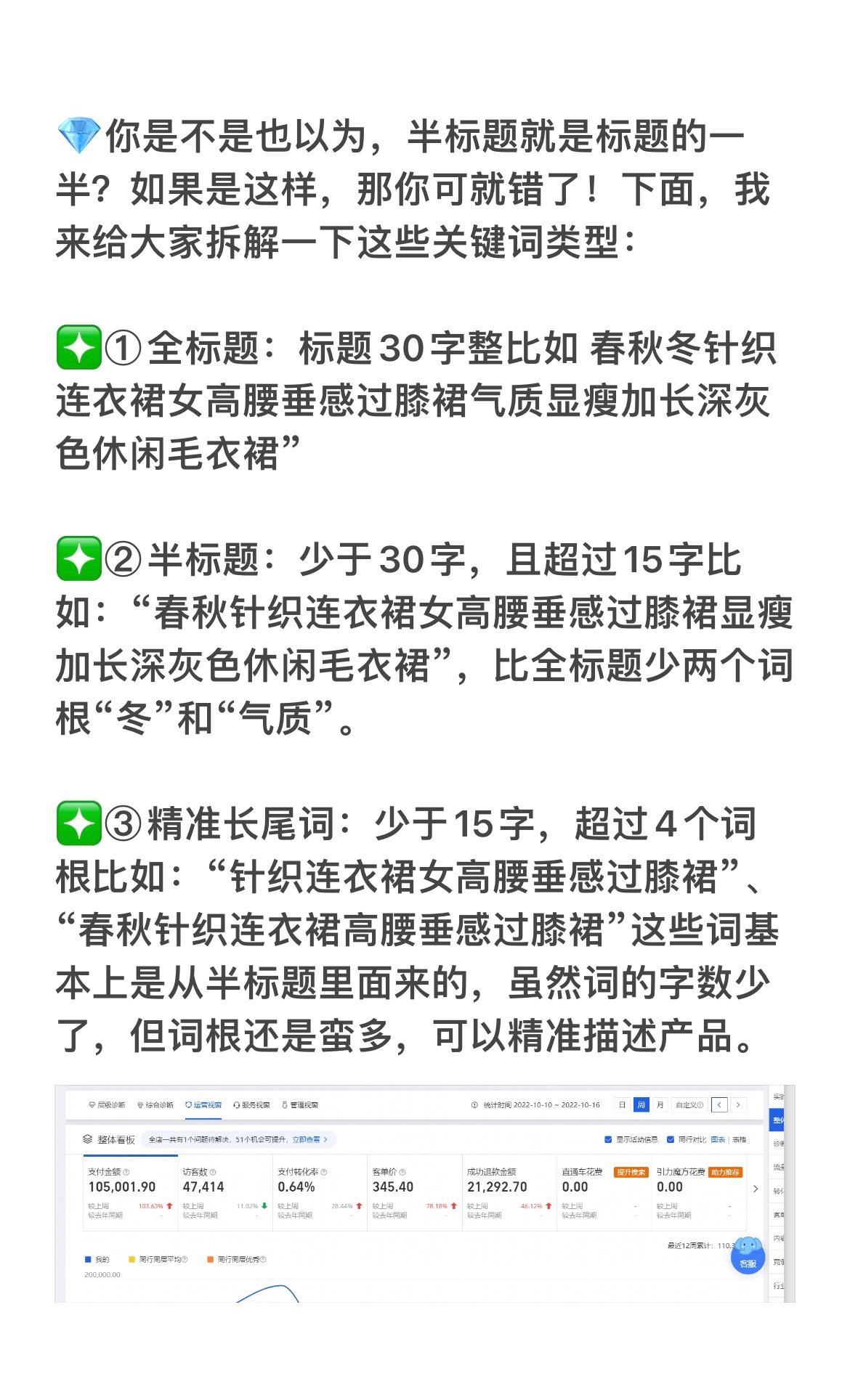Viewport: 850px width, 1400px height.
Task: Switch display from 图表 to 表格
Action: [739, 1139]
